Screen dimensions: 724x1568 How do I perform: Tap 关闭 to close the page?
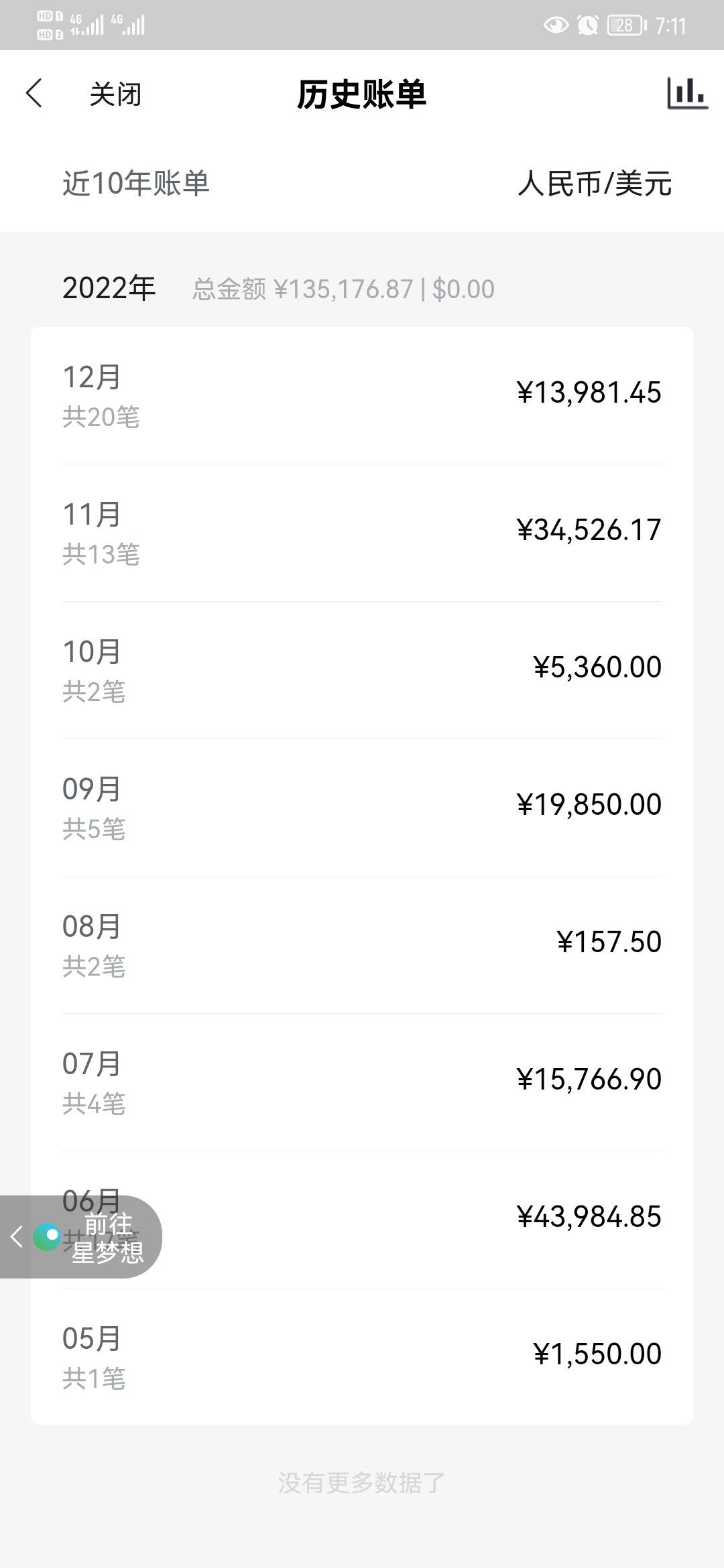[115, 94]
